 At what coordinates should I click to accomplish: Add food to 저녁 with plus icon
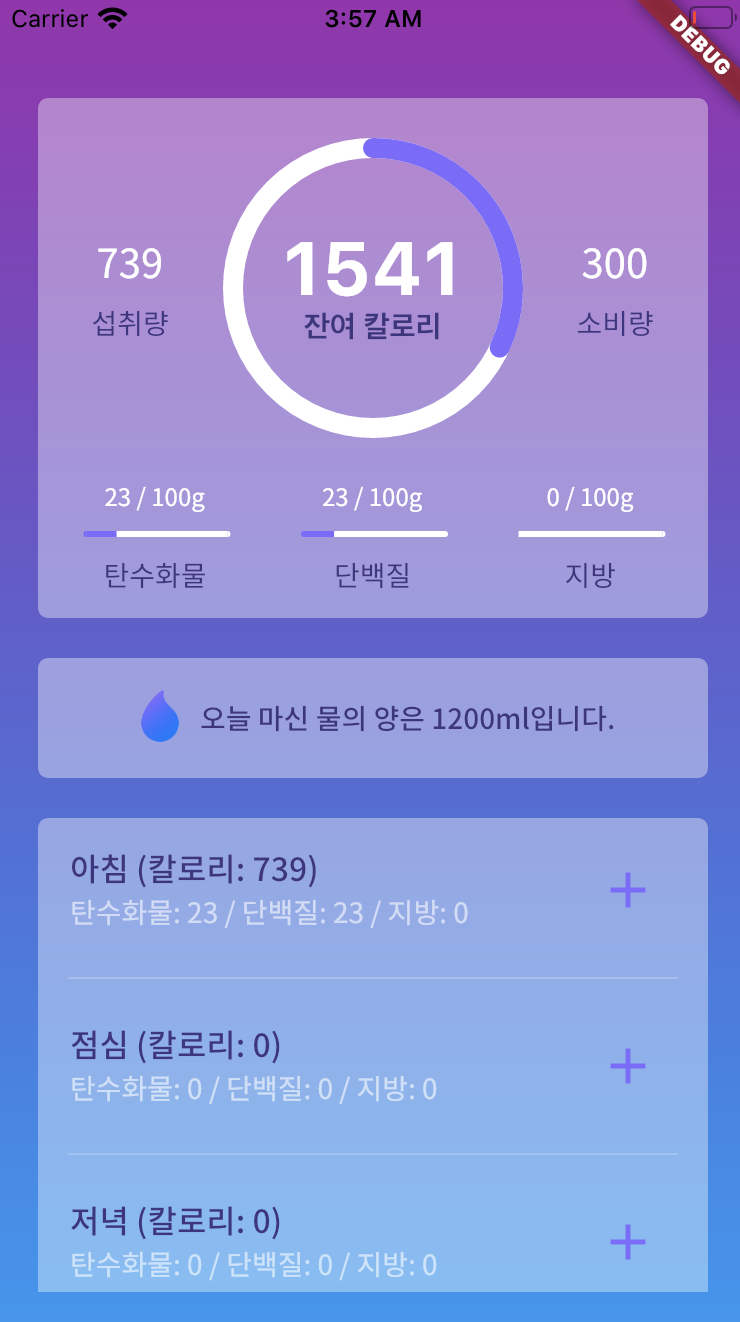(627, 1241)
